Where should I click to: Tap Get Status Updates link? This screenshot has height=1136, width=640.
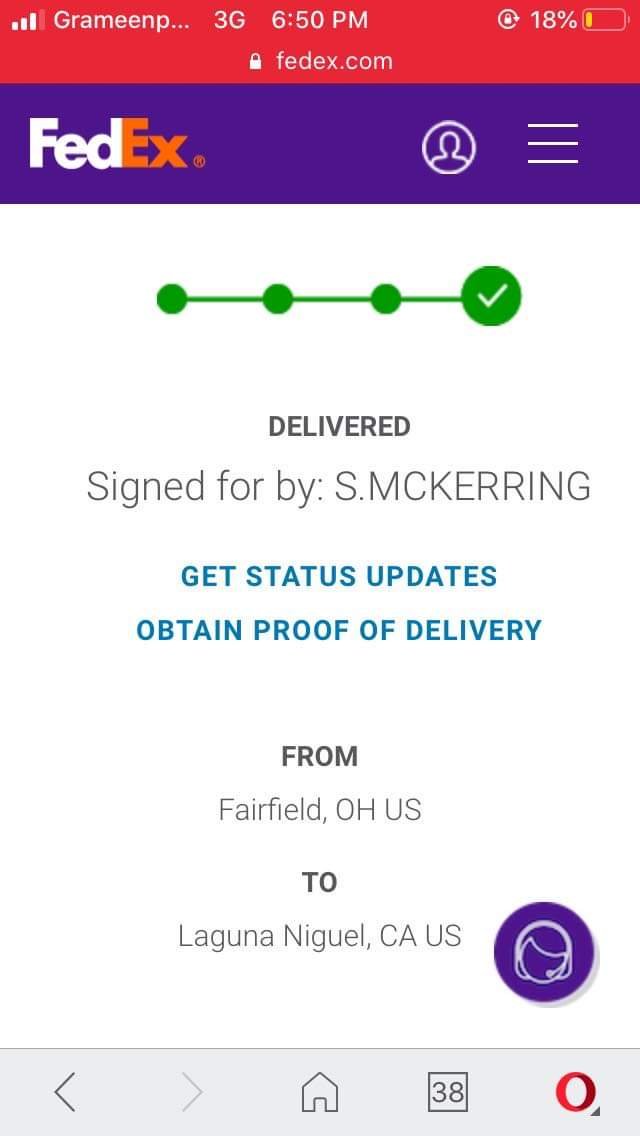coord(338,576)
